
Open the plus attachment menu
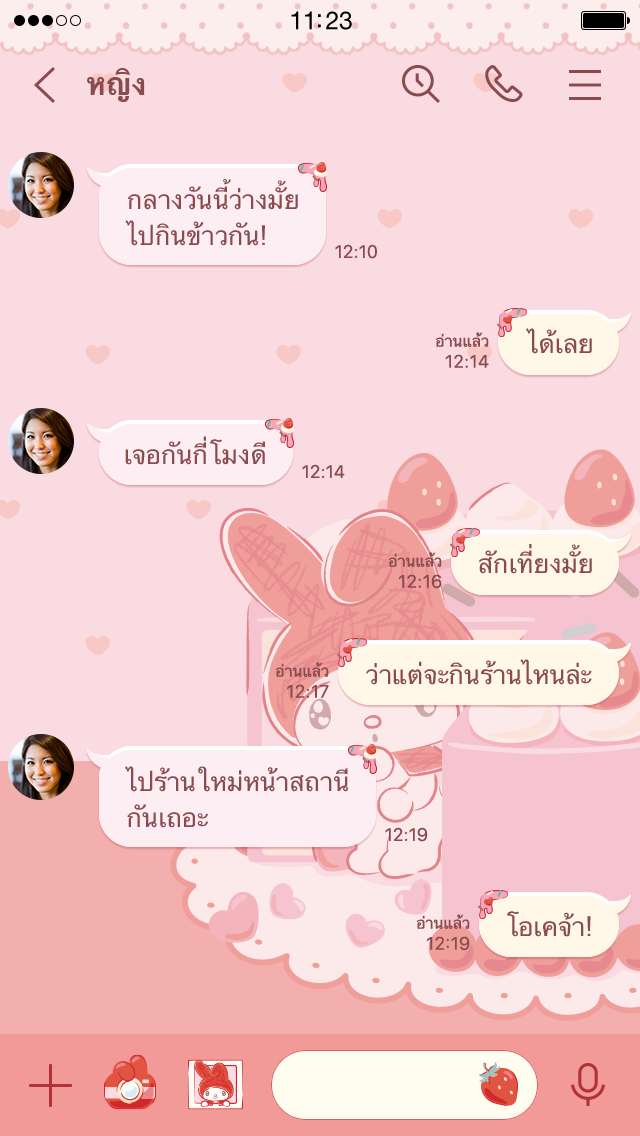pyautogui.click(x=50, y=1085)
